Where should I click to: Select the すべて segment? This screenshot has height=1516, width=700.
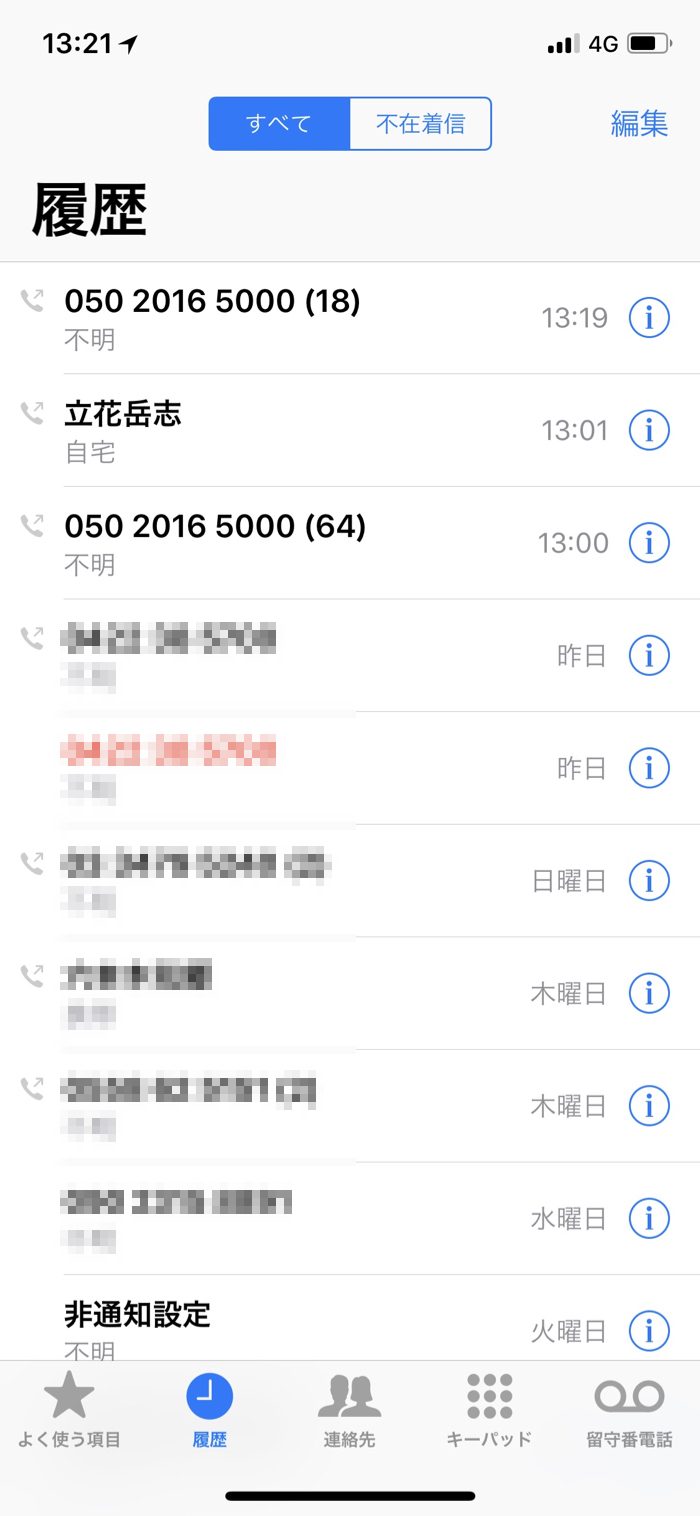coord(279,124)
